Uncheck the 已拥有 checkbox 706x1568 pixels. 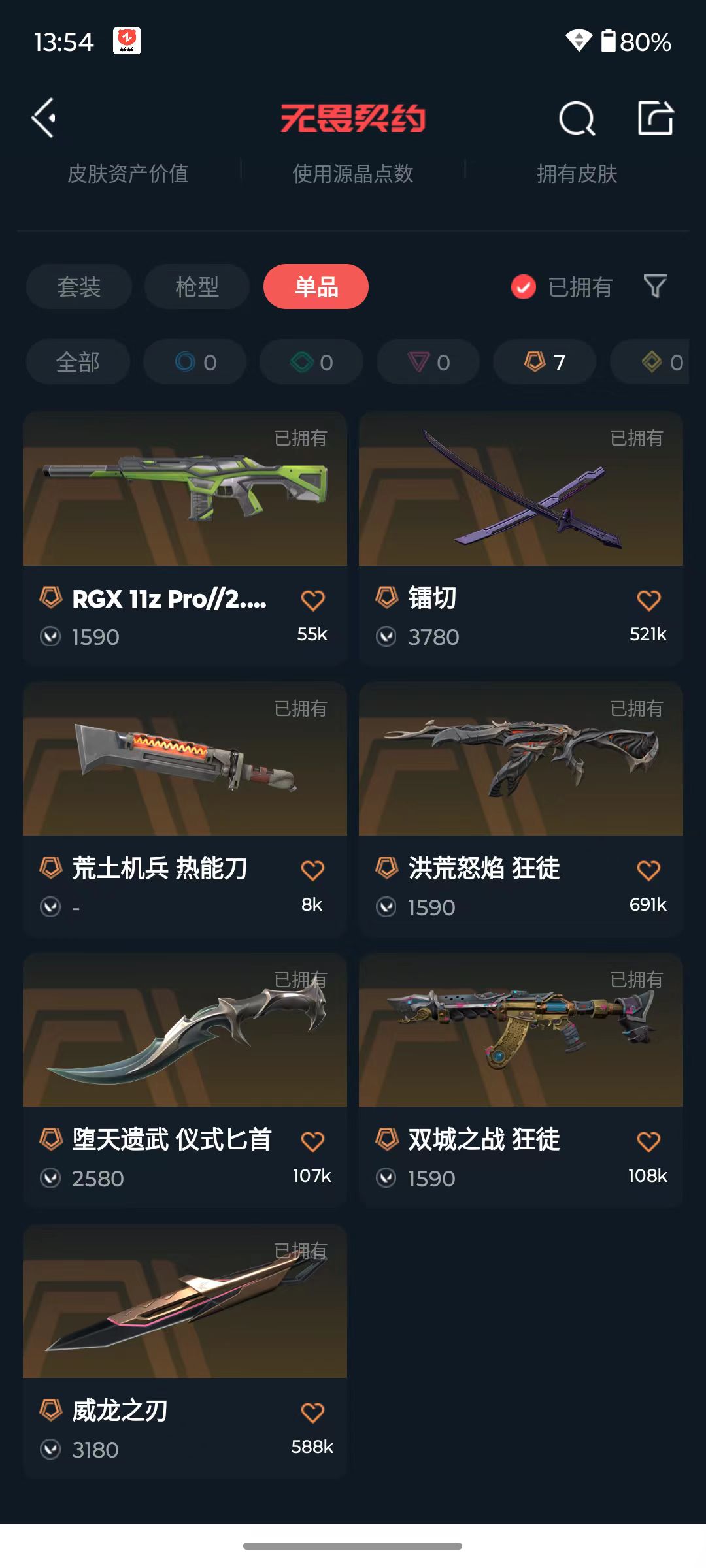coord(524,287)
